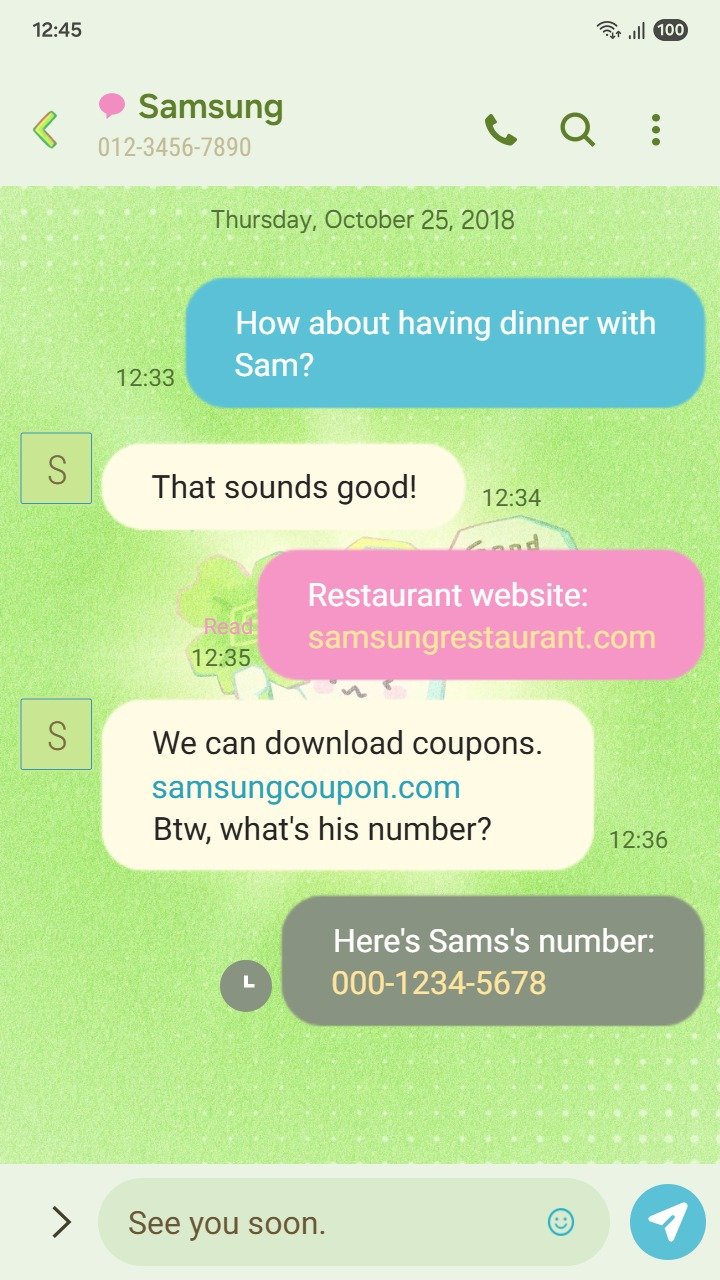Image resolution: width=720 pixels, height=1280 pixels.
Task: Expand attachment options with the chevron
Action: (61, 1221)
